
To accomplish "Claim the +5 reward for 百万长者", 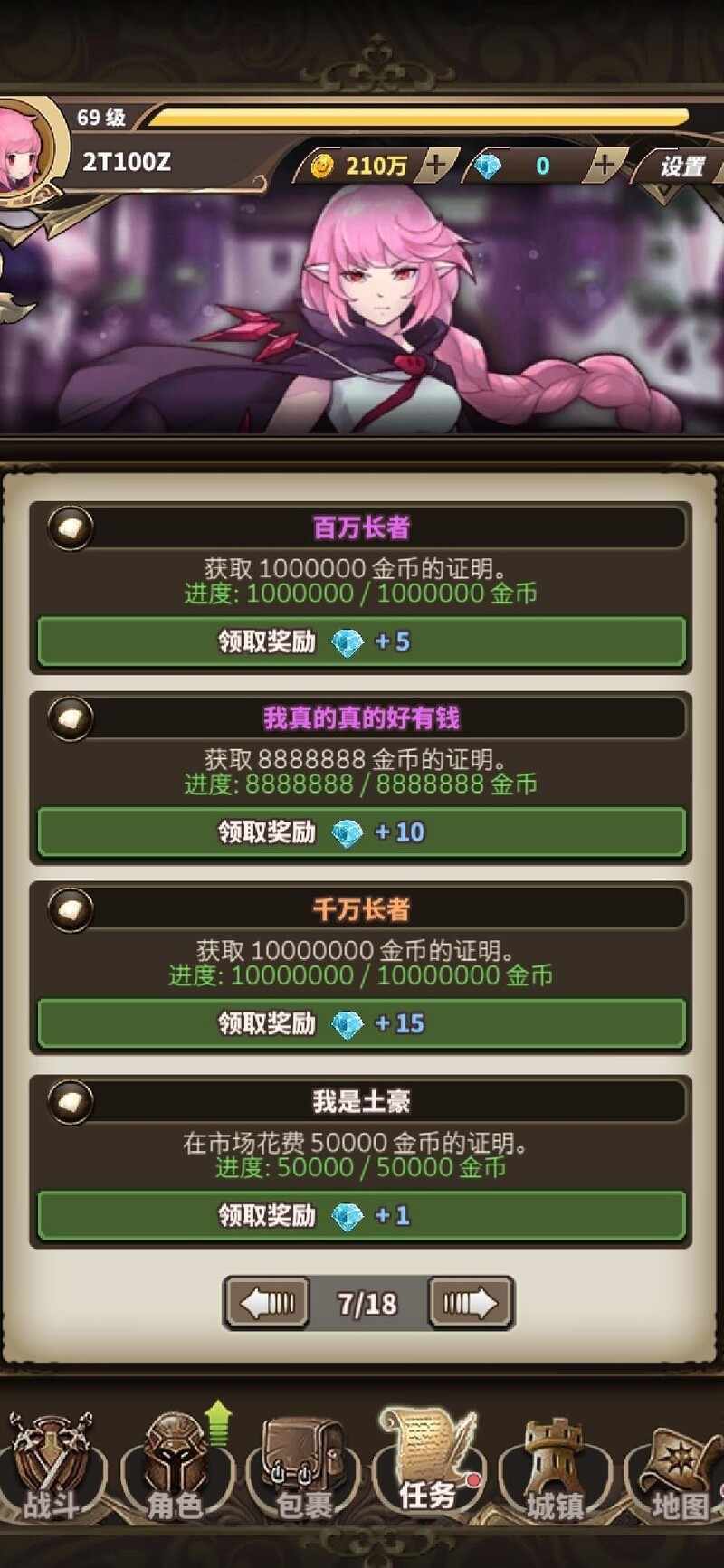I will pos(361,641).
